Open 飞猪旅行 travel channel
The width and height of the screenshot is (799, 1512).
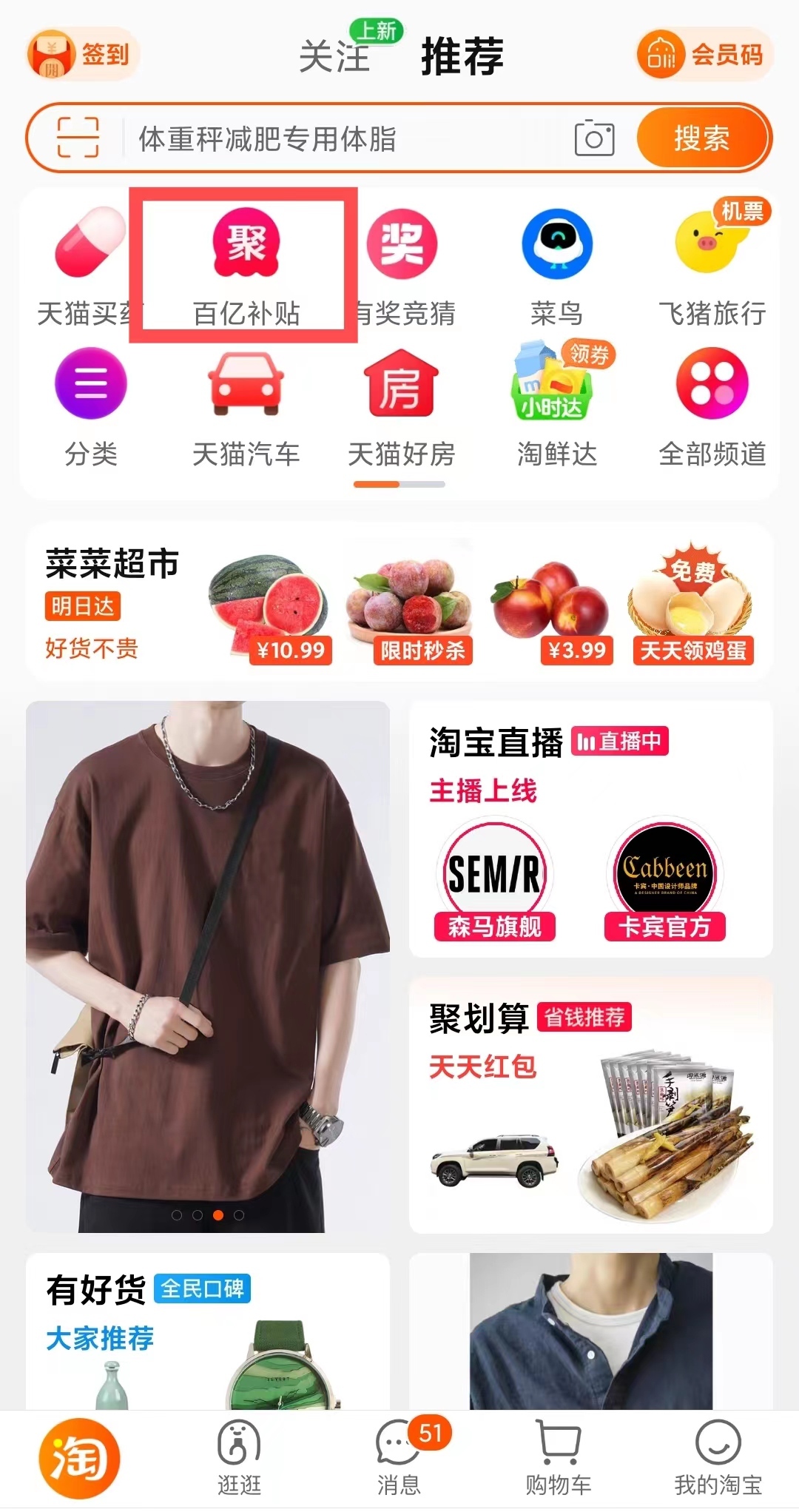point(712,266)
